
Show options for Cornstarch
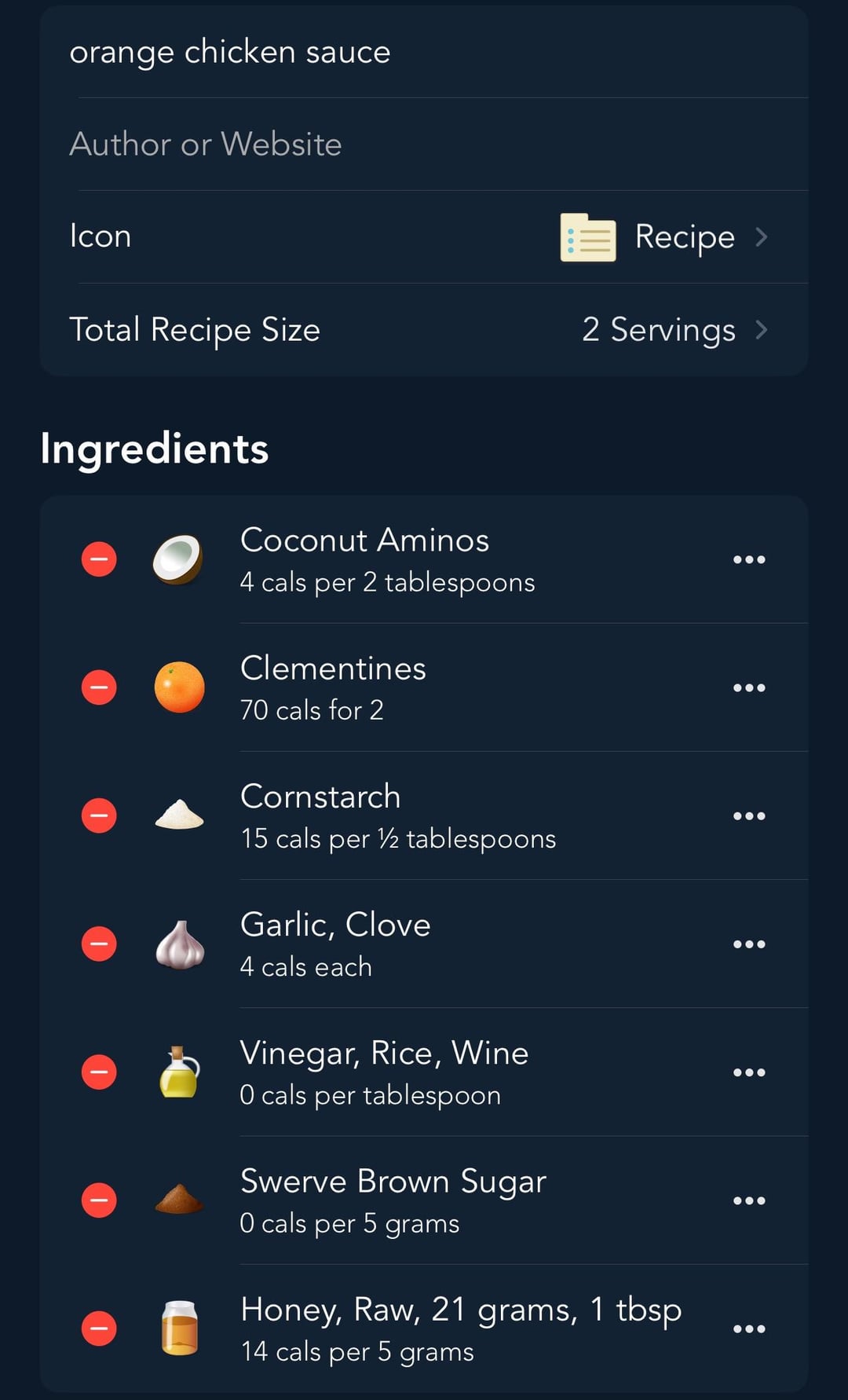(749, 815)
